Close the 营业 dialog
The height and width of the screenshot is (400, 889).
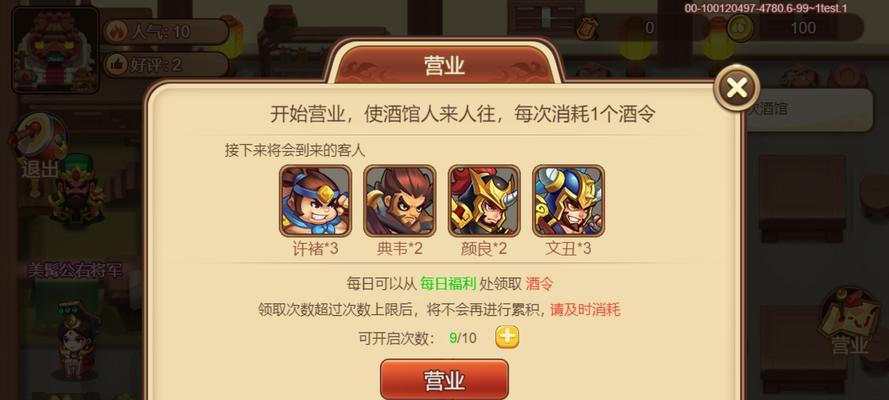click(736, 89)
